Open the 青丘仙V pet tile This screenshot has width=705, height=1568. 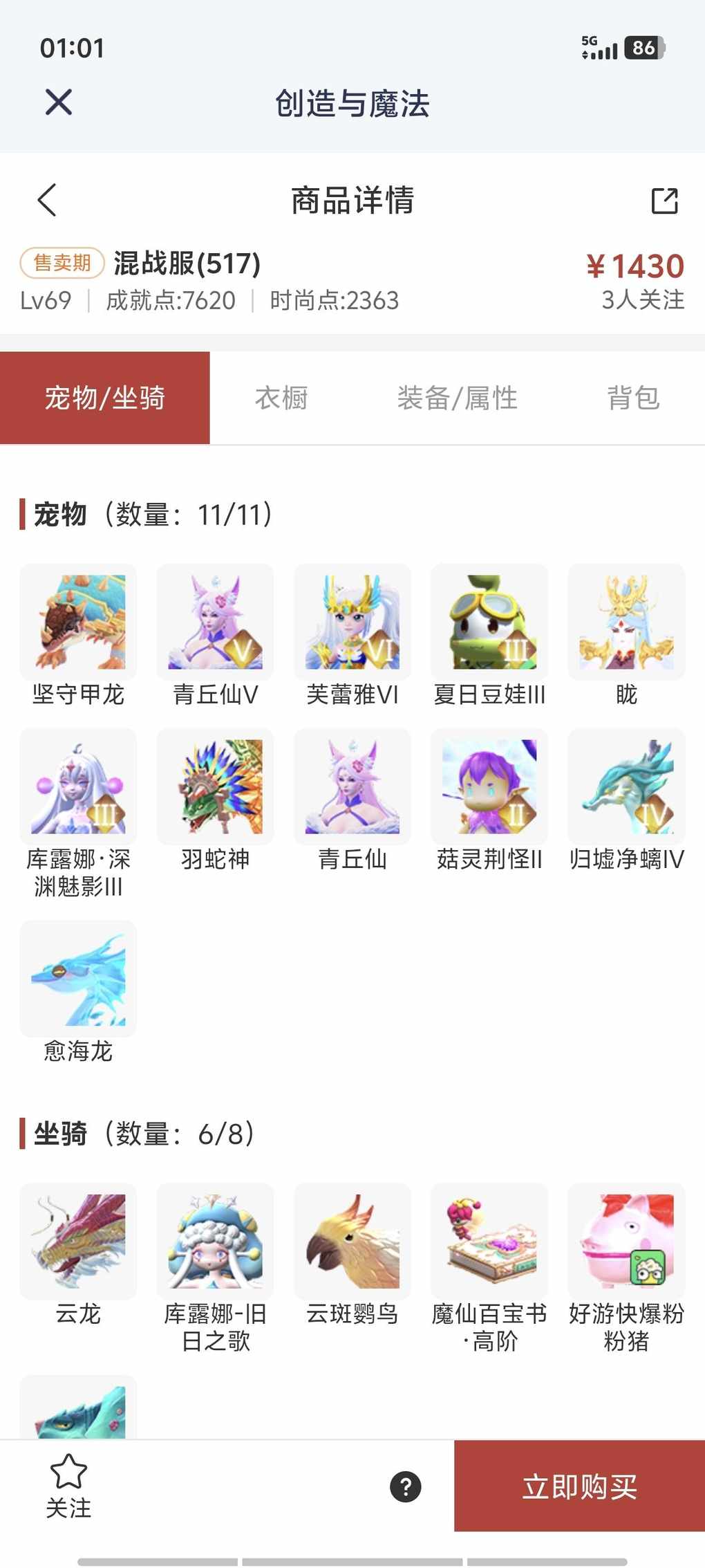(215, 622)
